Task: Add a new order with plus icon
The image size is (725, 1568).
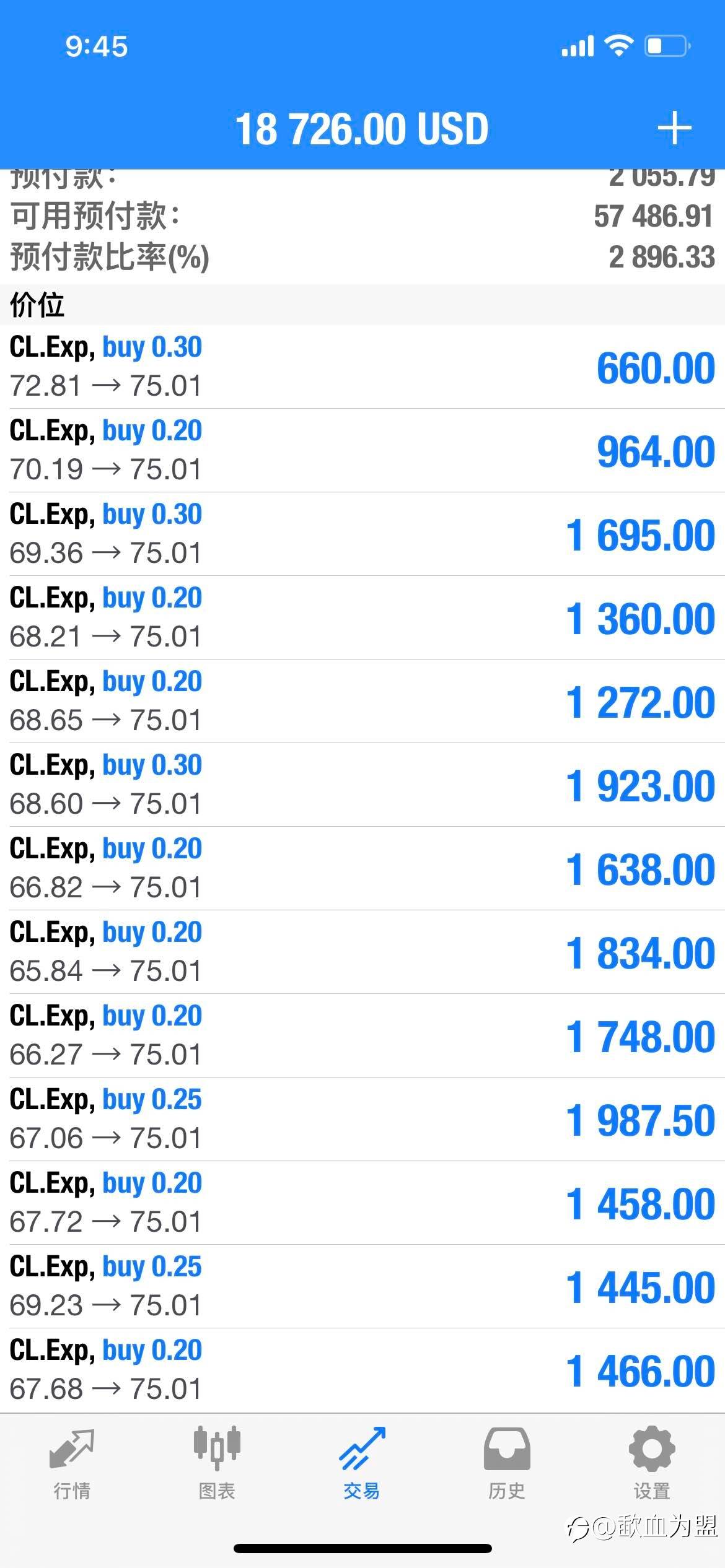Action: (x=674, y=129)
